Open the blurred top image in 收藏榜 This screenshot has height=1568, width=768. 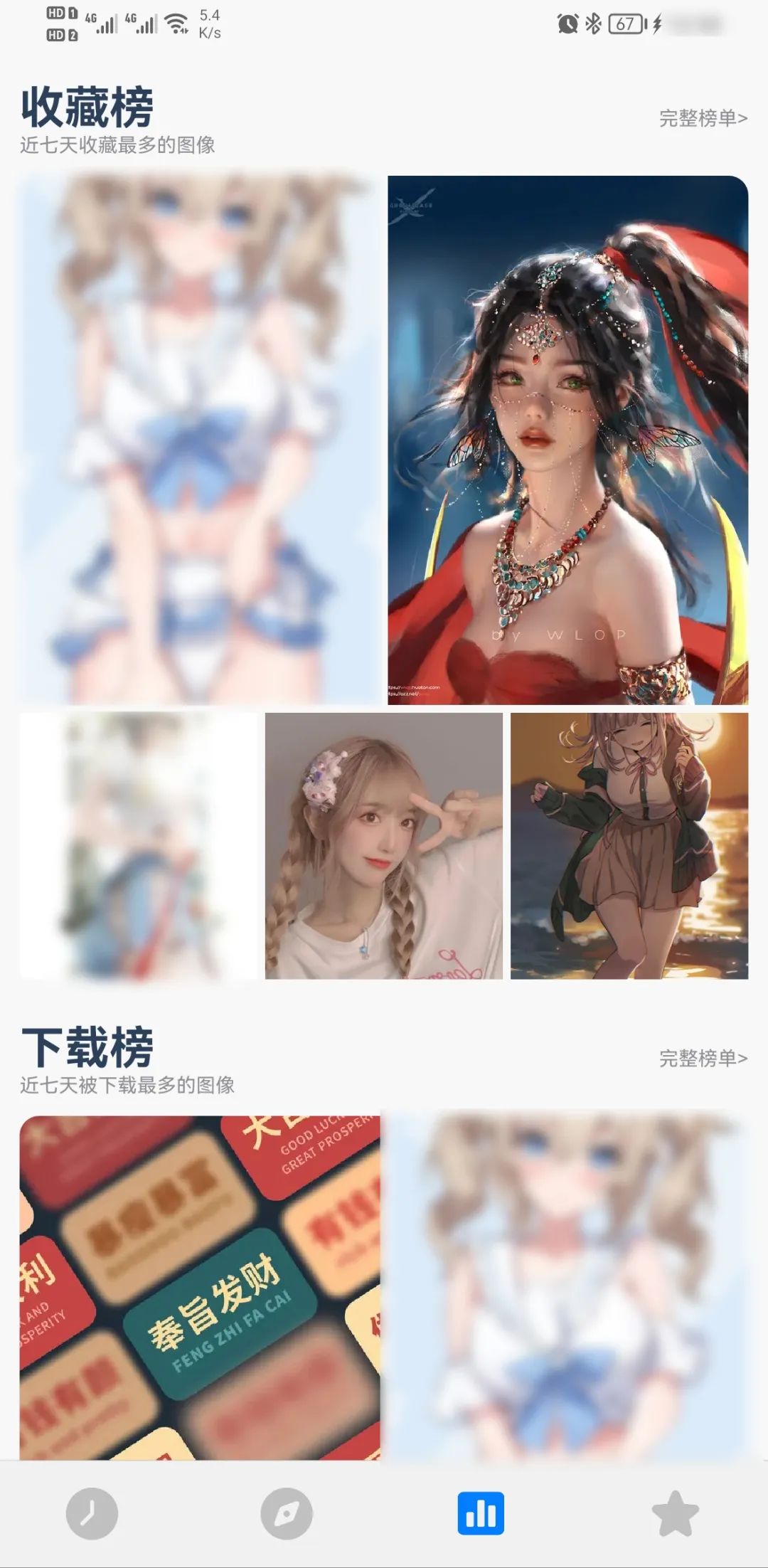click(200, 440)
